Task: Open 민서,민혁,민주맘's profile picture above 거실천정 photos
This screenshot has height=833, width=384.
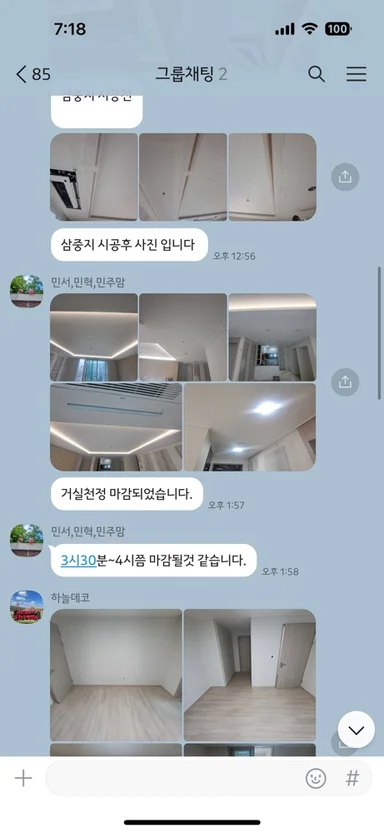Action: click(27, 291)
